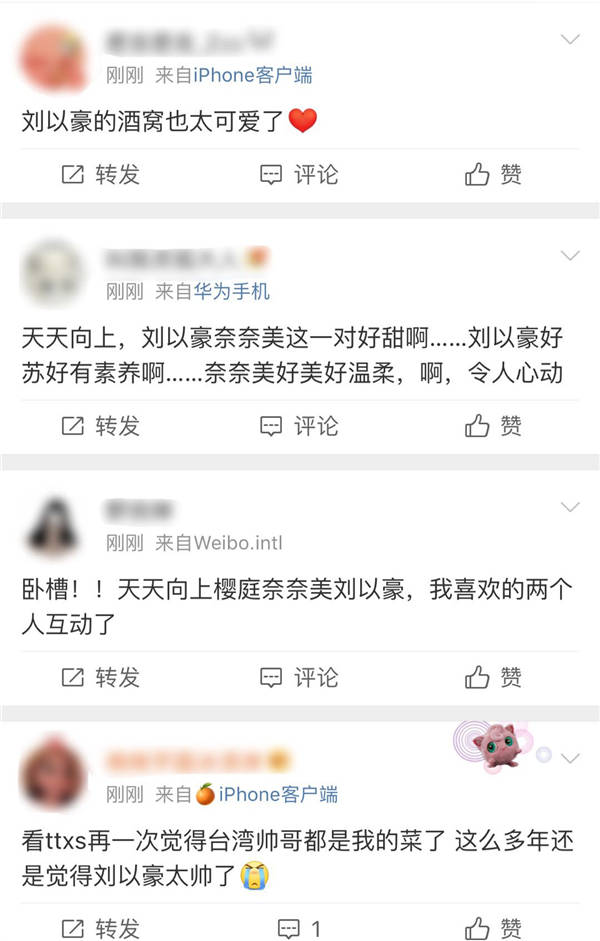Comment on the 刘以豪的酒窝也太可爱了 post

point(298,175)
